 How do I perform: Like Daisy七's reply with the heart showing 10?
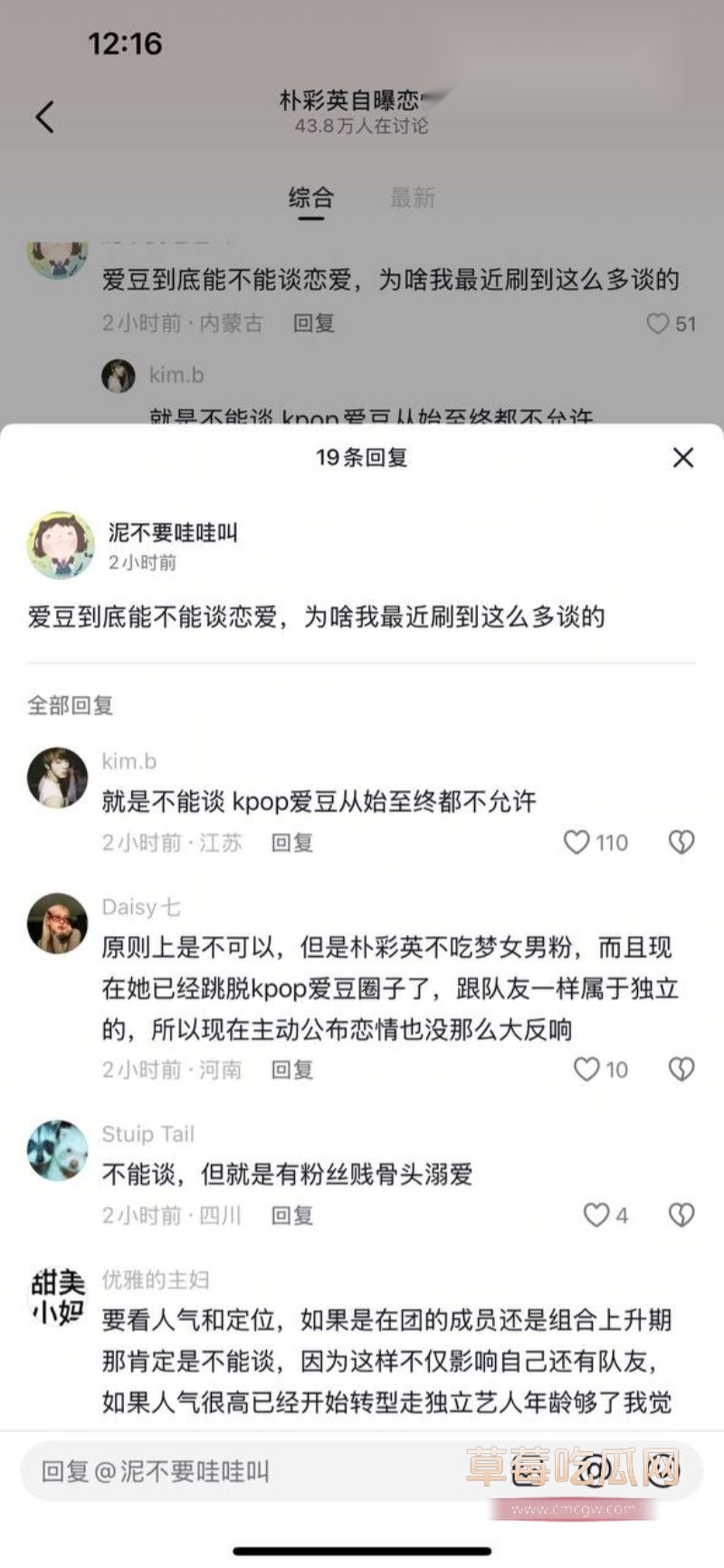tap(586, 1069)
